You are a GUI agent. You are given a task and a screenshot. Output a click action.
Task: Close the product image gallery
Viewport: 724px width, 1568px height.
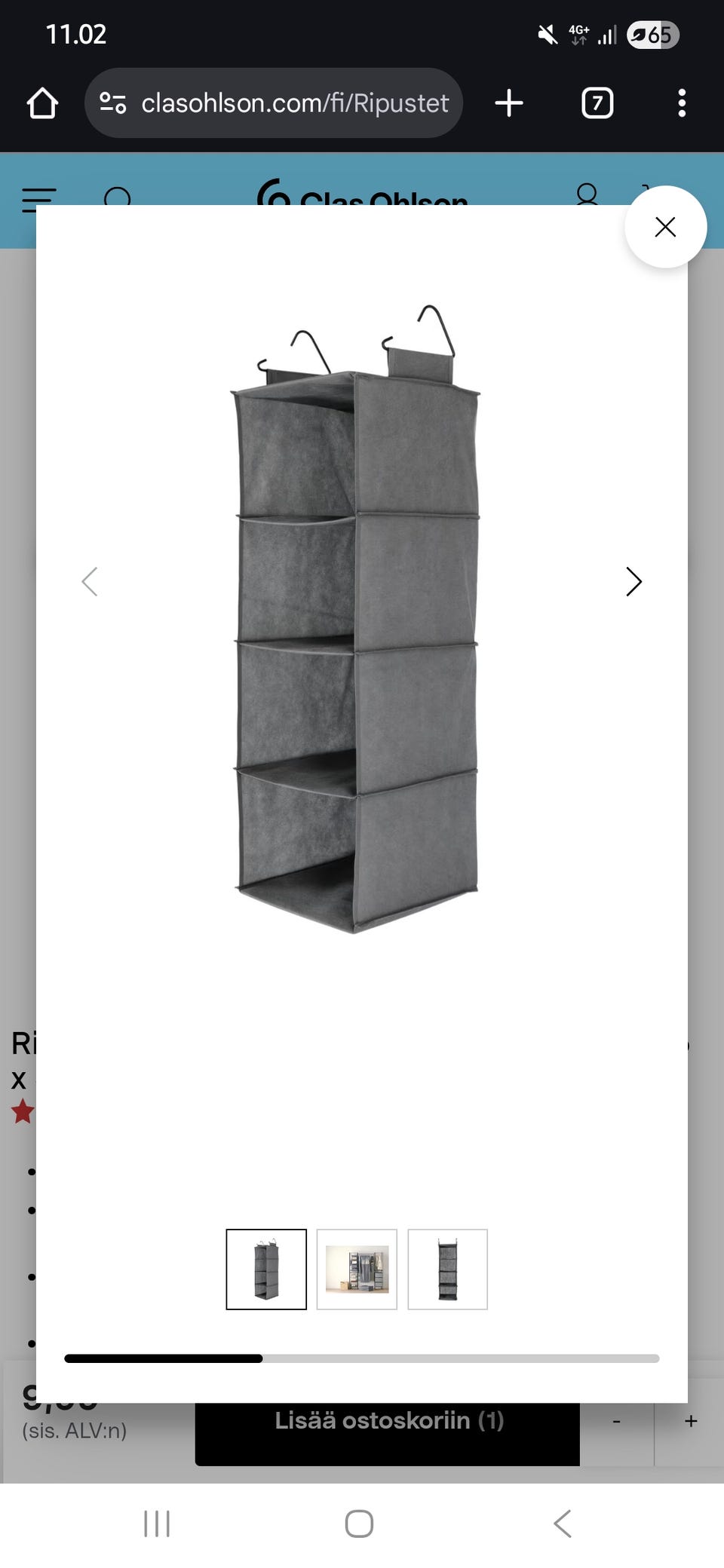tap(665, 227)
